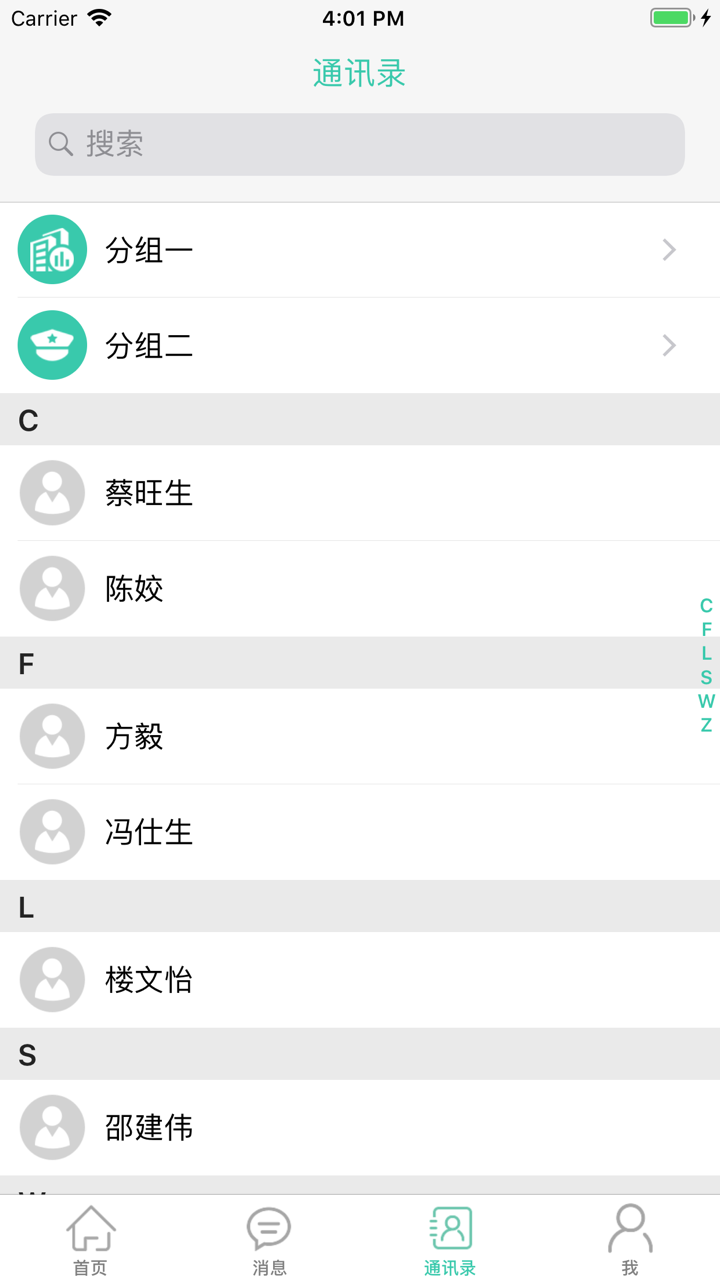This screenshot has width=720, height=1280.
Task: Jump to section W using index sidebar
Action: coord(706,701)
